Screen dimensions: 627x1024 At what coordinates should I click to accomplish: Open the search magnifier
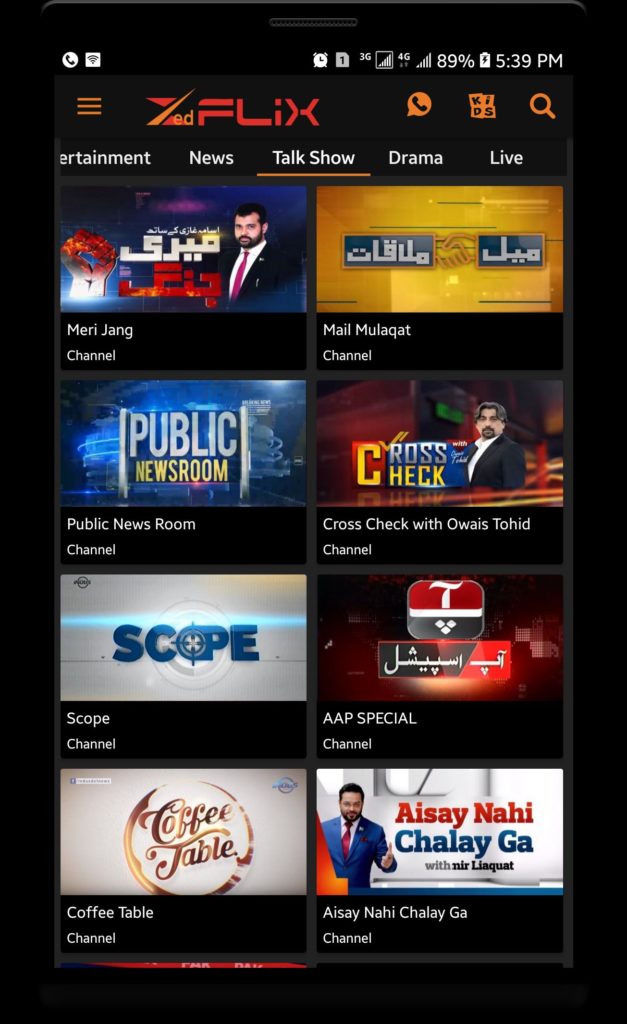[542, 106]
